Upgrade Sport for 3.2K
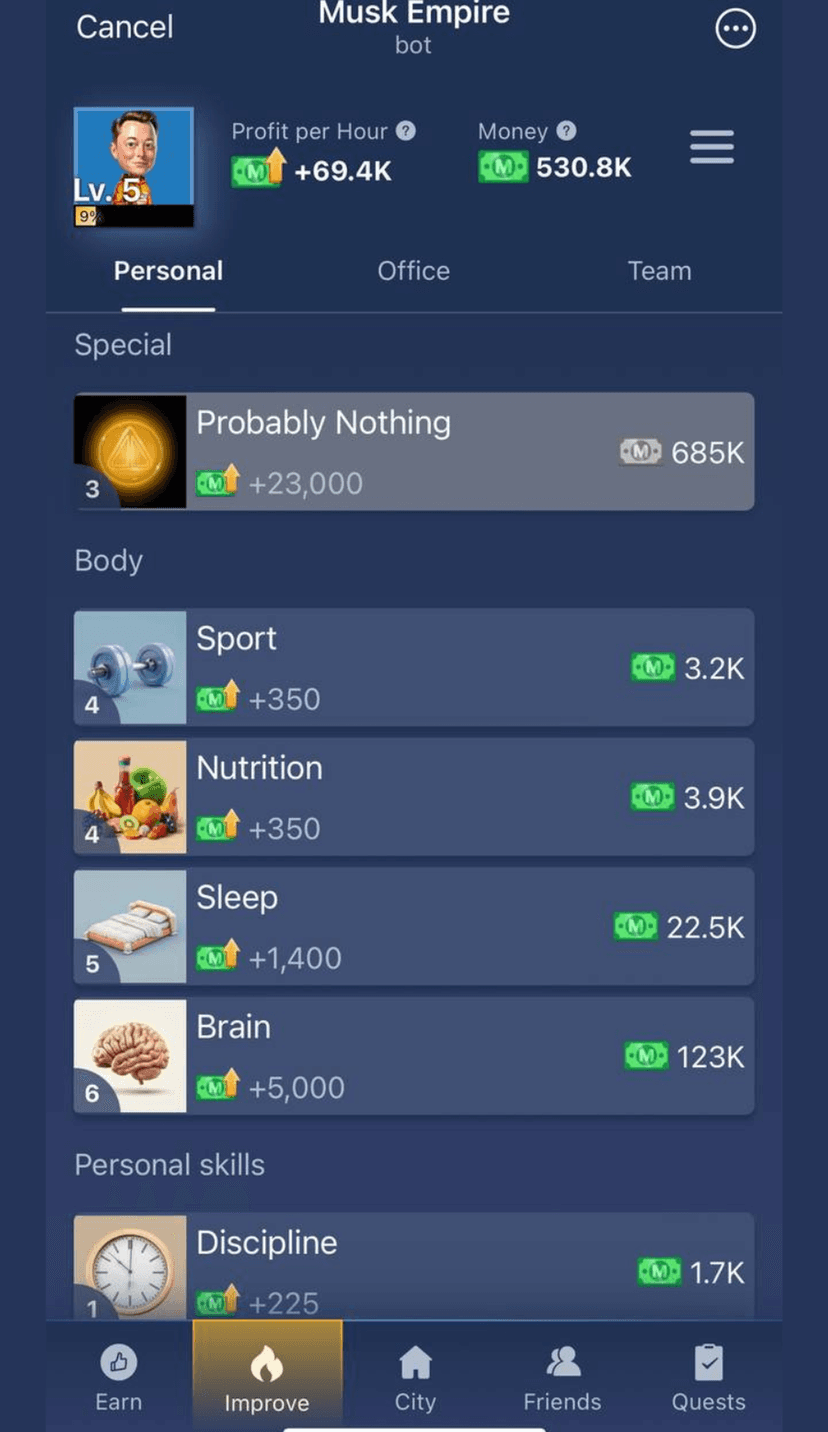 pyautogui.click(x=413, y=667)
